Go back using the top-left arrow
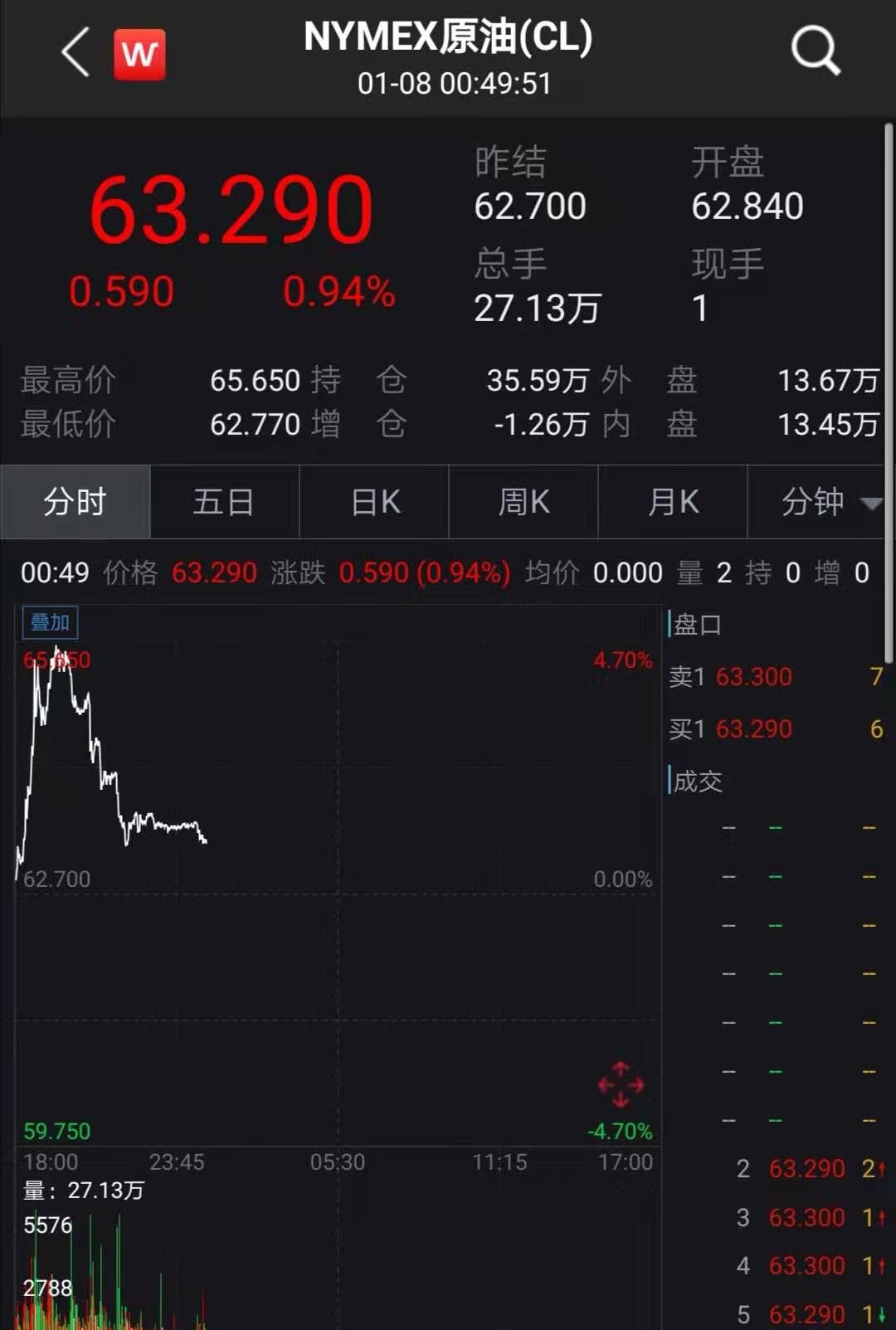The width and height of the screenshot is (896, 1330). pyautogui.click(x=75, y=53)
